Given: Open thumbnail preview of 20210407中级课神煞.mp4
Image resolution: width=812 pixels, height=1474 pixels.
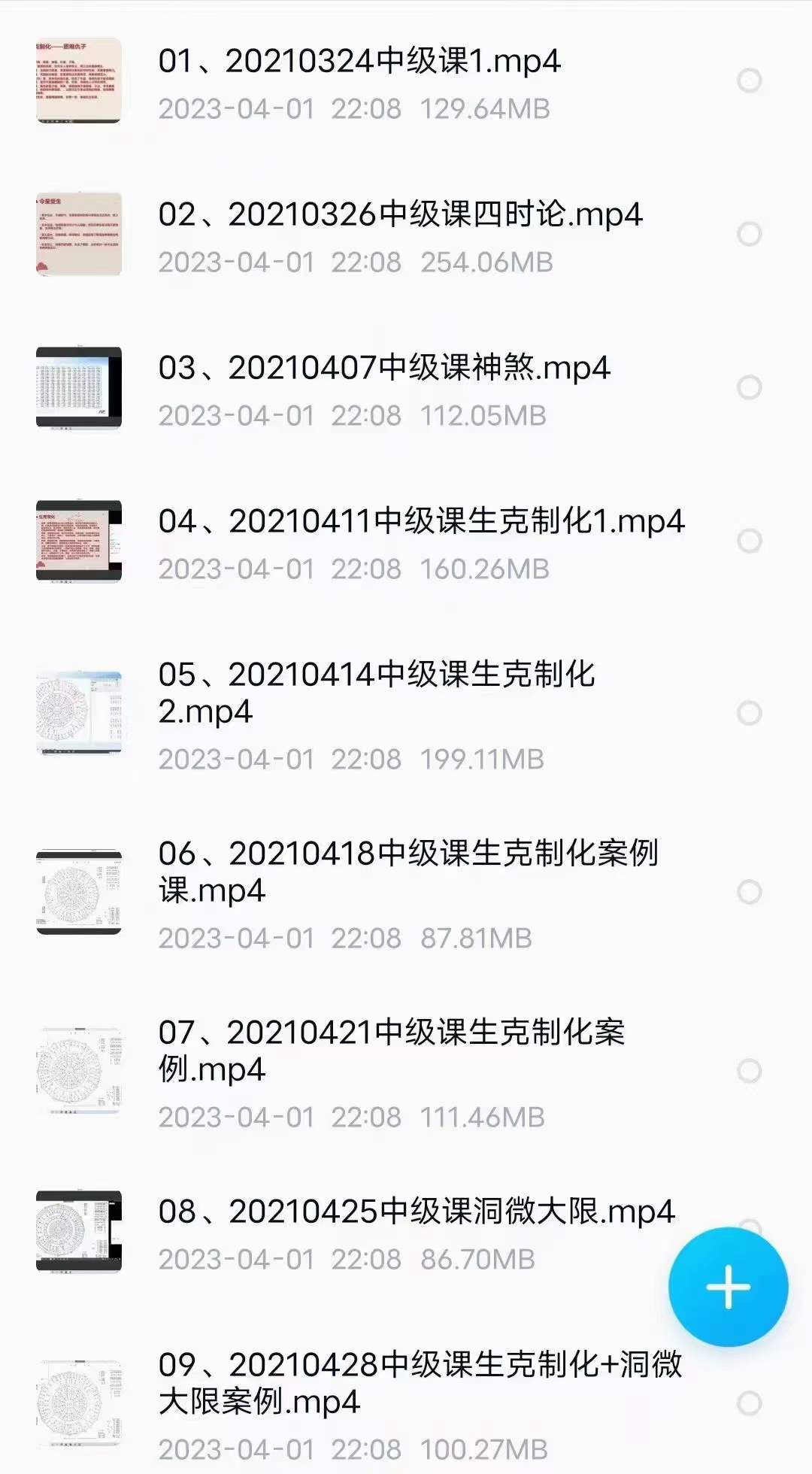Looking at the screenshot, I should click(x=77, y=387).
